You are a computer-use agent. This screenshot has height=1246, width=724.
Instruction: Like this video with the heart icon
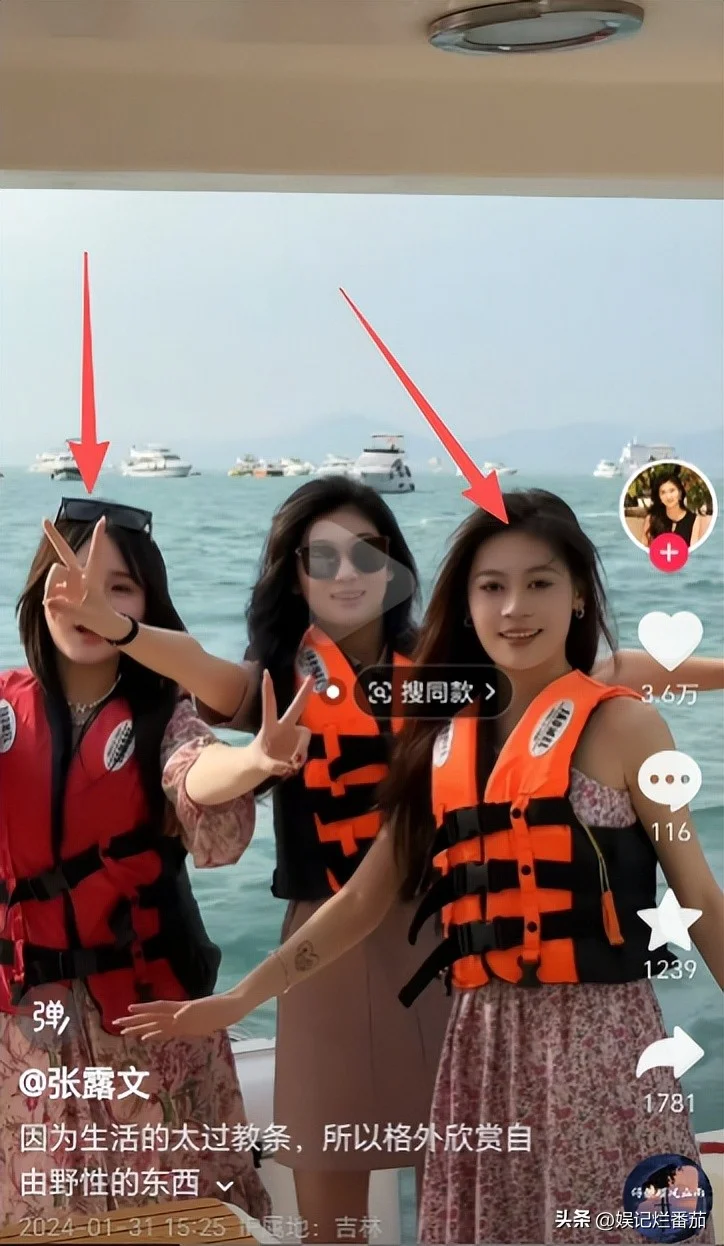click(x=670, y=641)
